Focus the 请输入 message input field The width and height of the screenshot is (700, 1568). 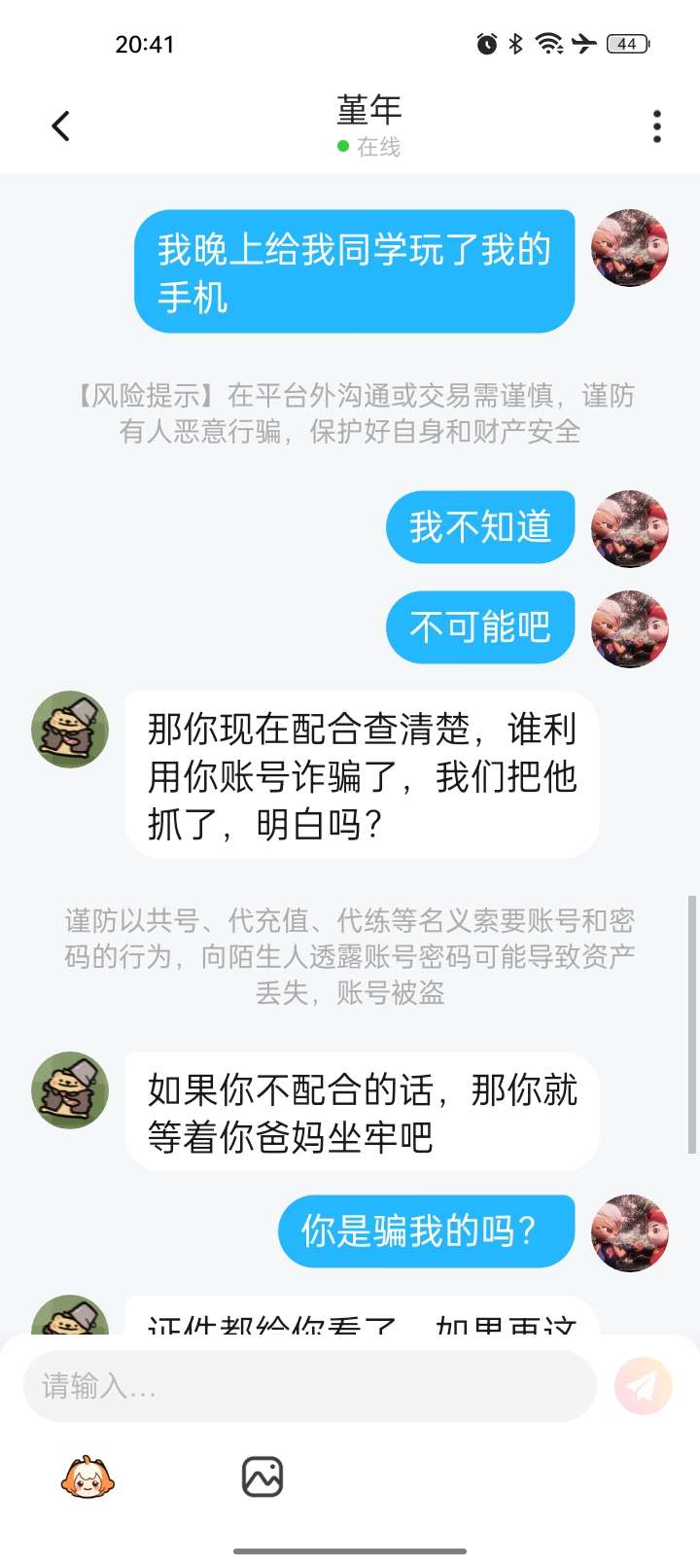tap(309, 1386)
